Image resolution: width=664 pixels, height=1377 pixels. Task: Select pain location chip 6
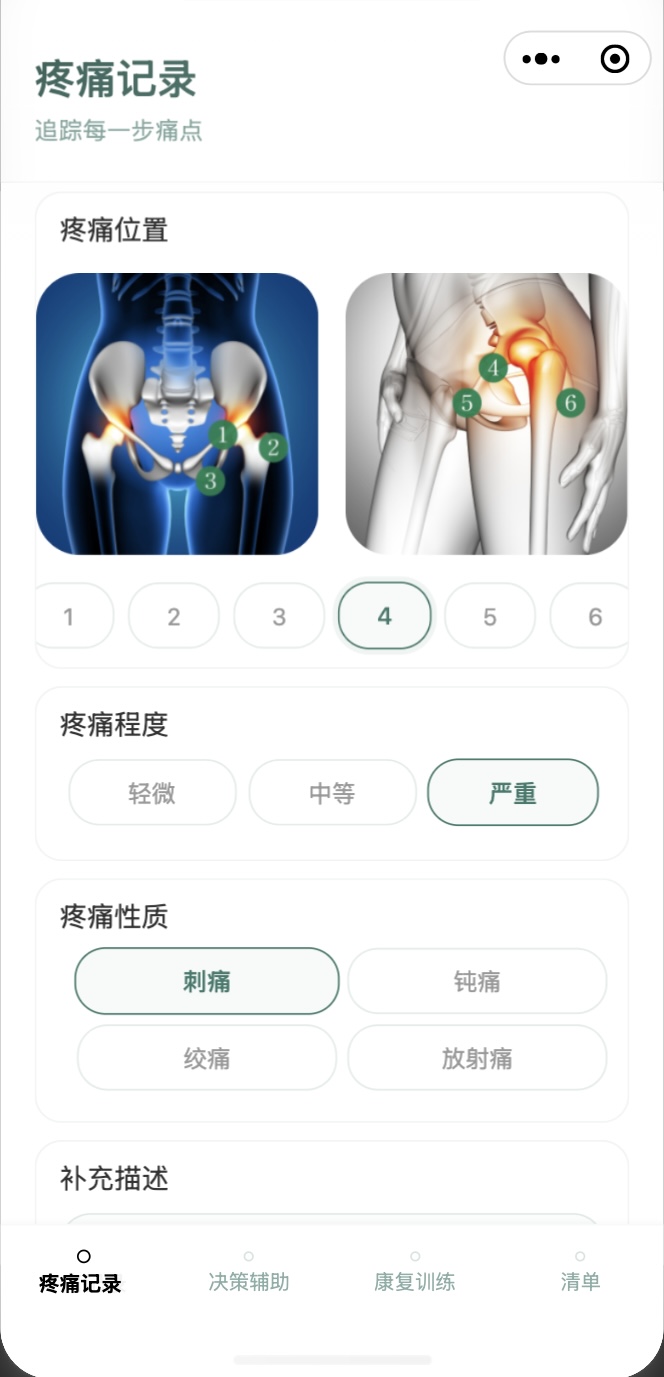pos(592,617)
